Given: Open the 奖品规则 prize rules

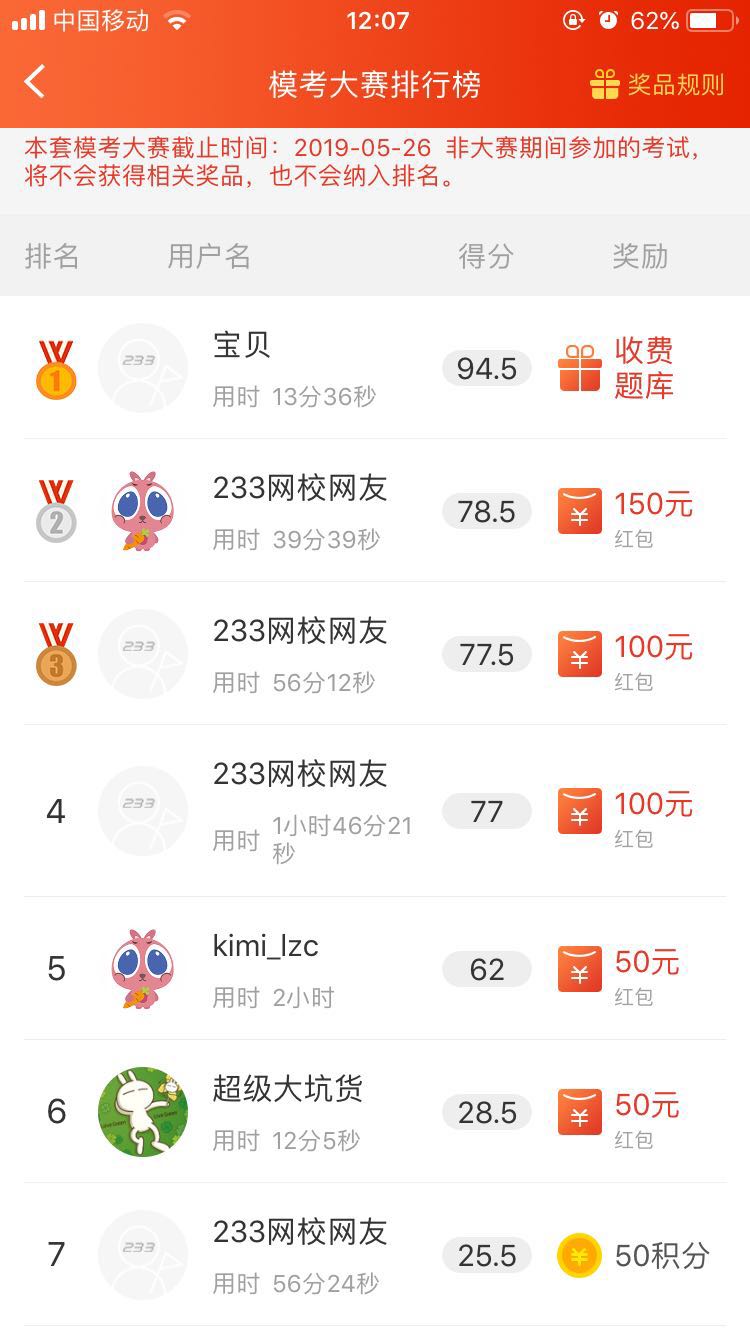Looking at the screenshot, I should (x=657, y=85).
